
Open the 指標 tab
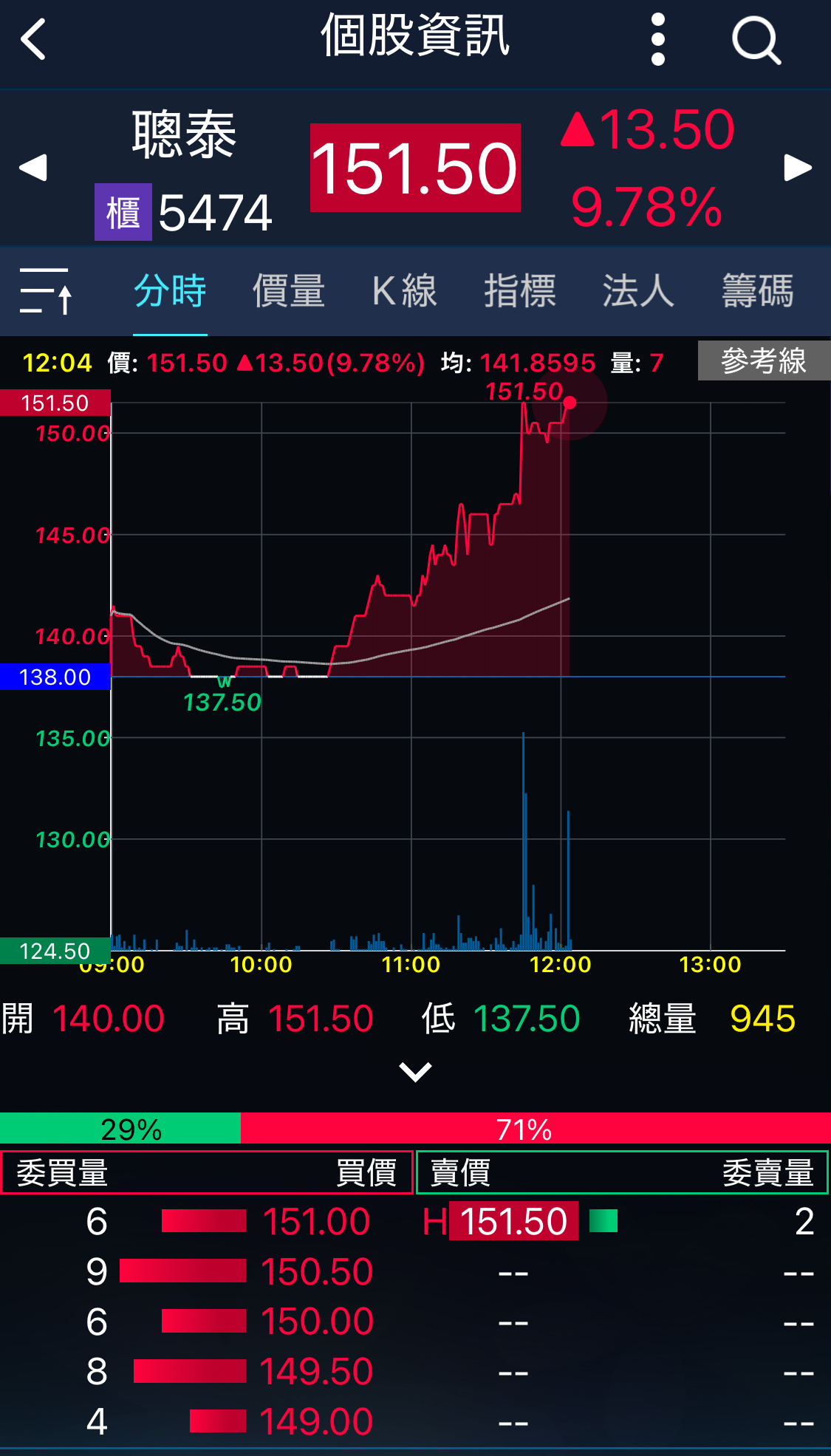(520, 290)
